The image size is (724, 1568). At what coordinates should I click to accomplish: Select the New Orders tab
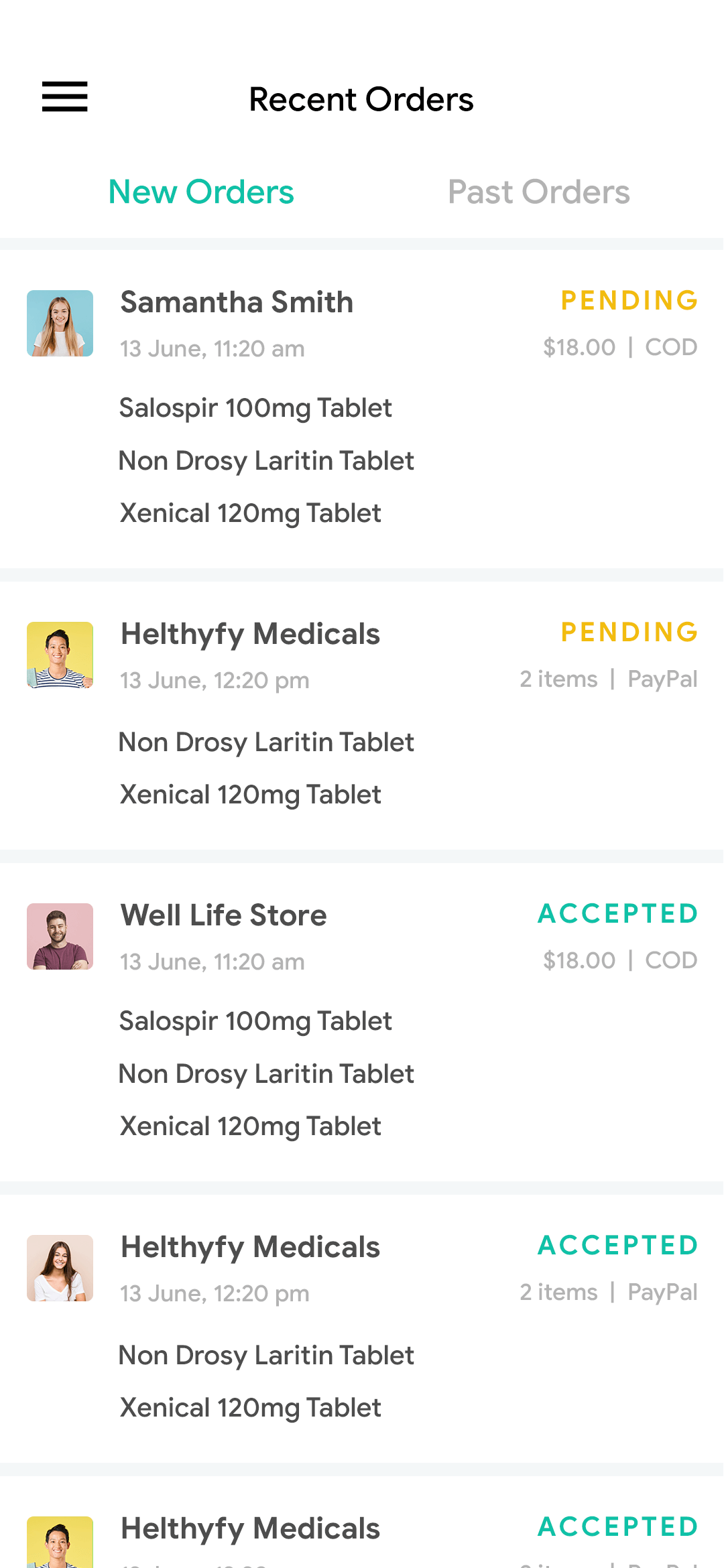201,192
